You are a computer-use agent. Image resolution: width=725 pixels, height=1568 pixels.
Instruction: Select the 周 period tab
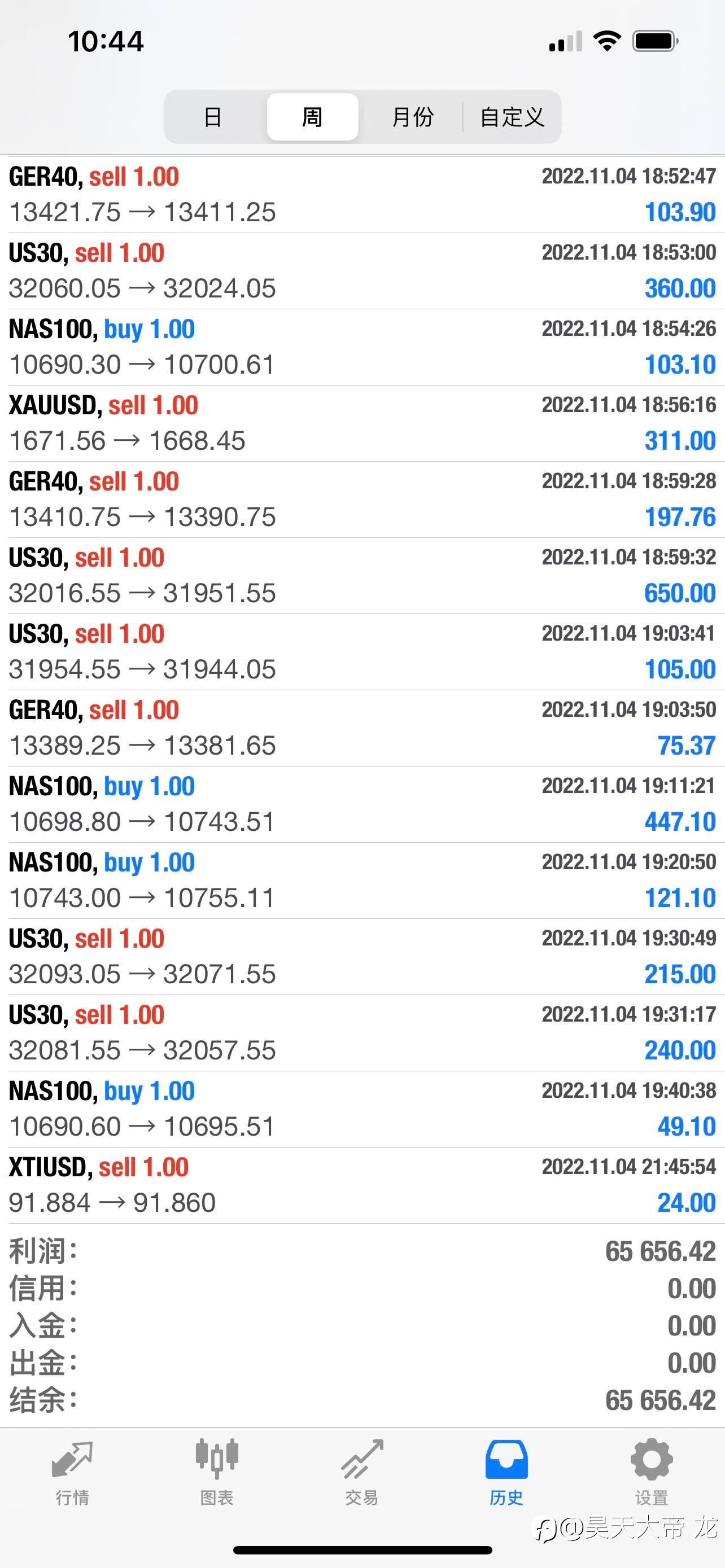click(x=312, y=117)
